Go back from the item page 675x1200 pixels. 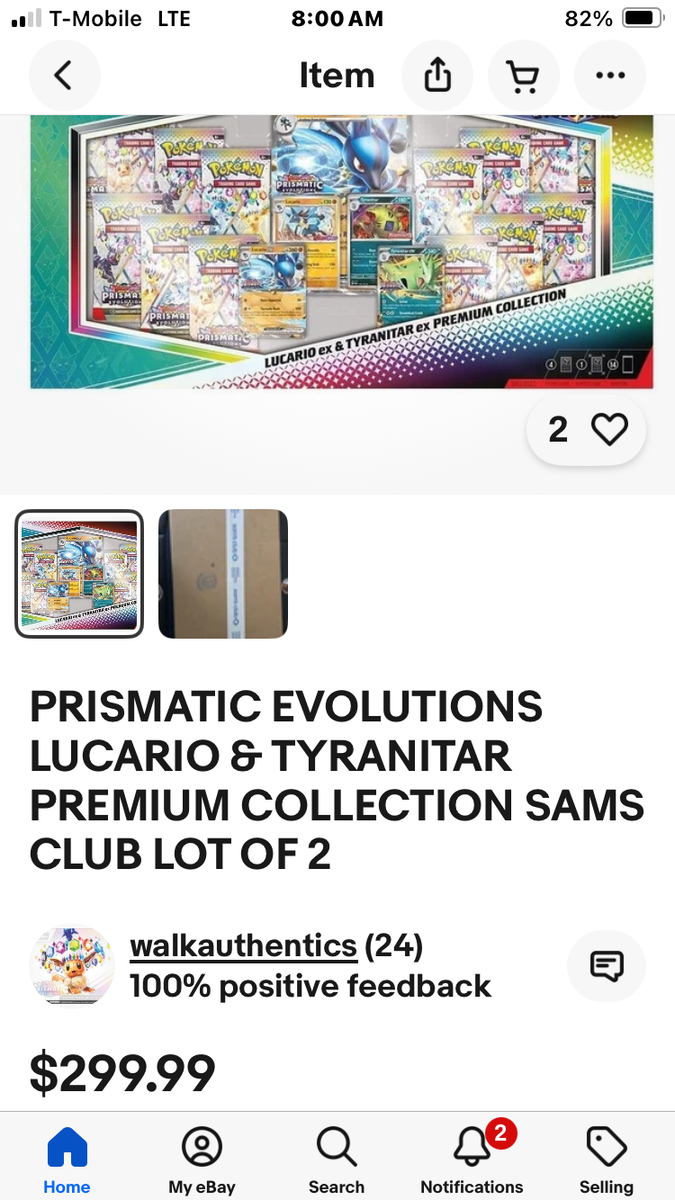pos(64,76)
